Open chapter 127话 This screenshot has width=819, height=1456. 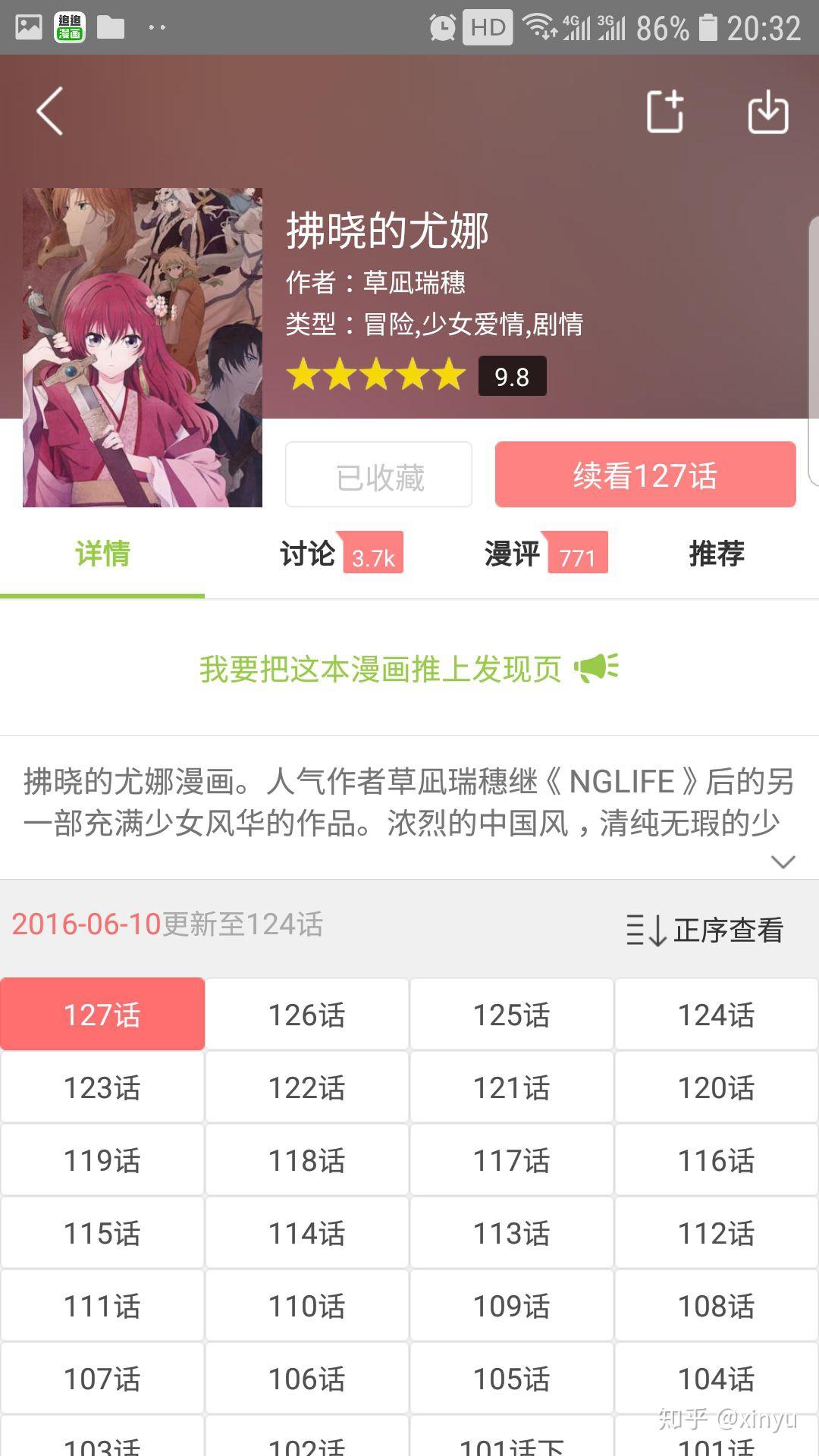coord(102,1015)
